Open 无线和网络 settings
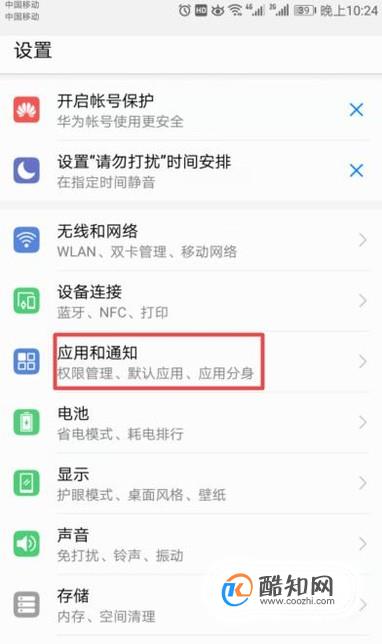Screen dimensions: 382x644 tap(191, 240)
